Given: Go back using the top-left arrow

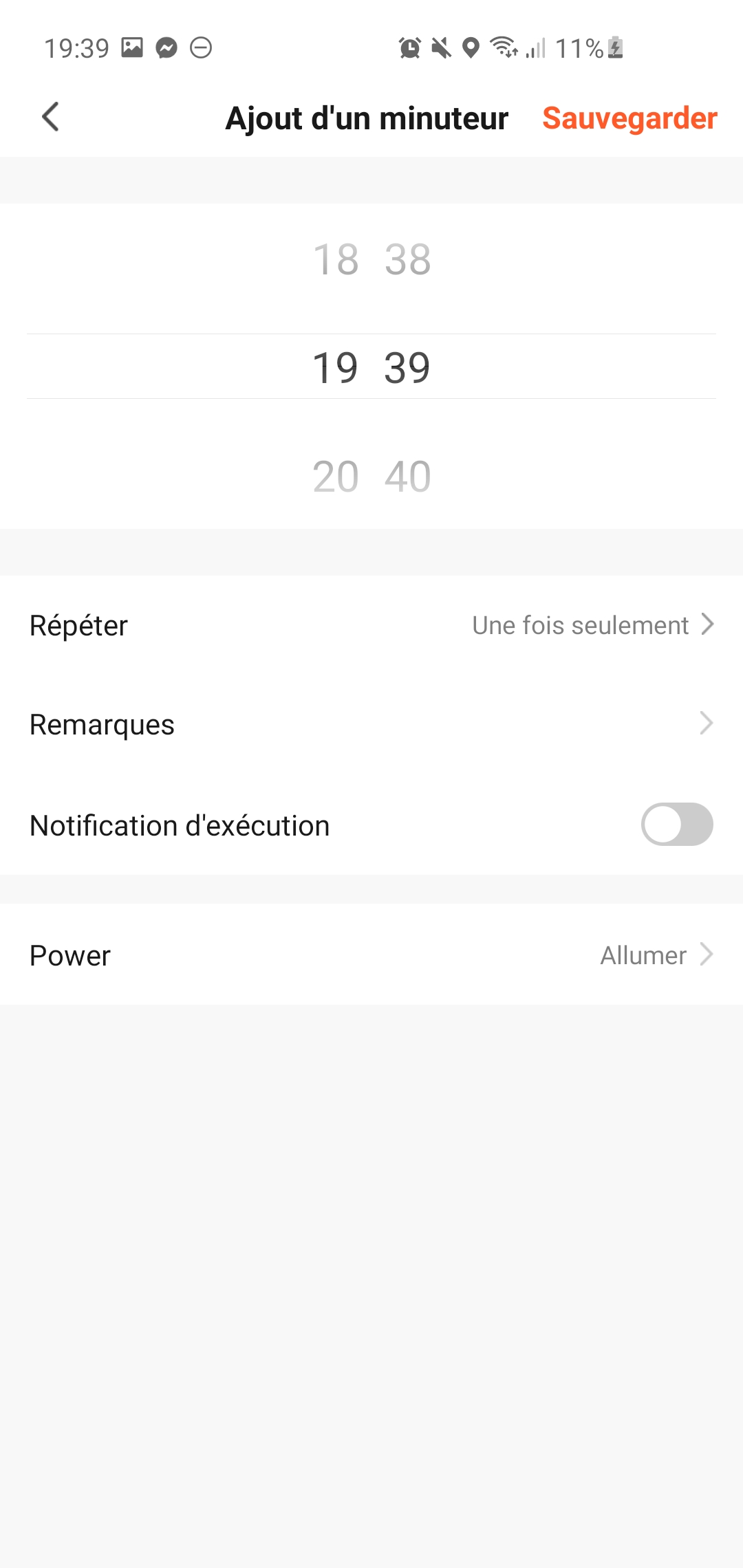Looking at the screenshot, I should pos(50,117).
